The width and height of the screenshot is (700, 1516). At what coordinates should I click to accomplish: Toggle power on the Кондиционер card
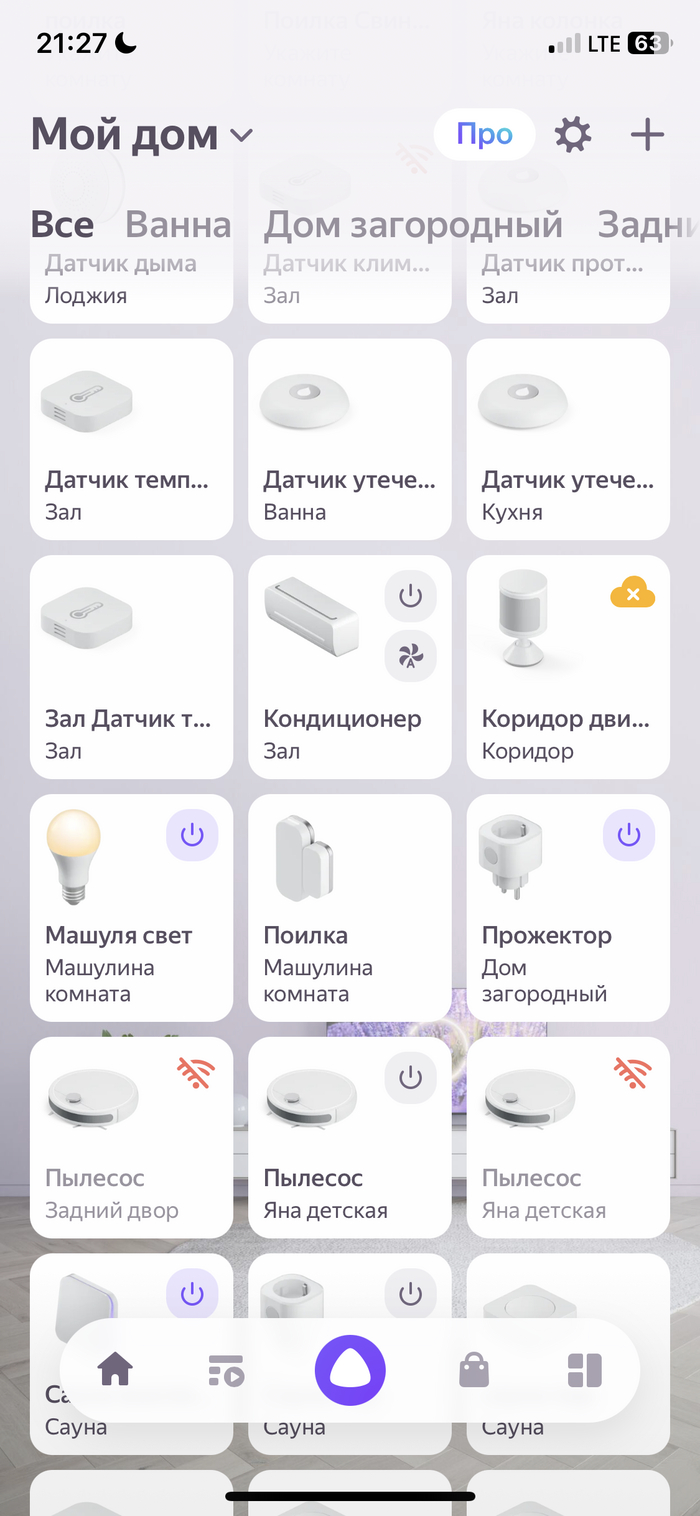410,598
